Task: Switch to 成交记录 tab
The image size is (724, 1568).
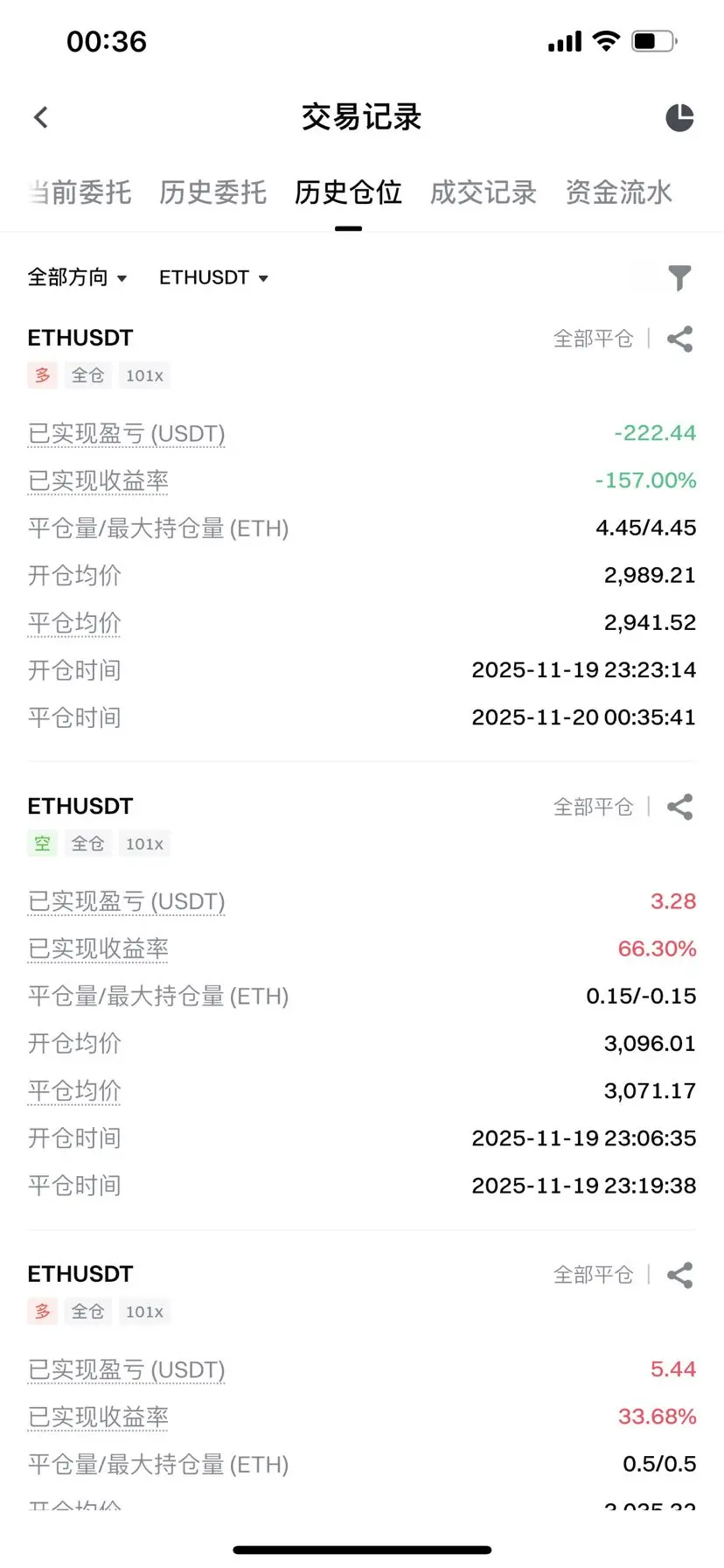Action: point(483,192)
